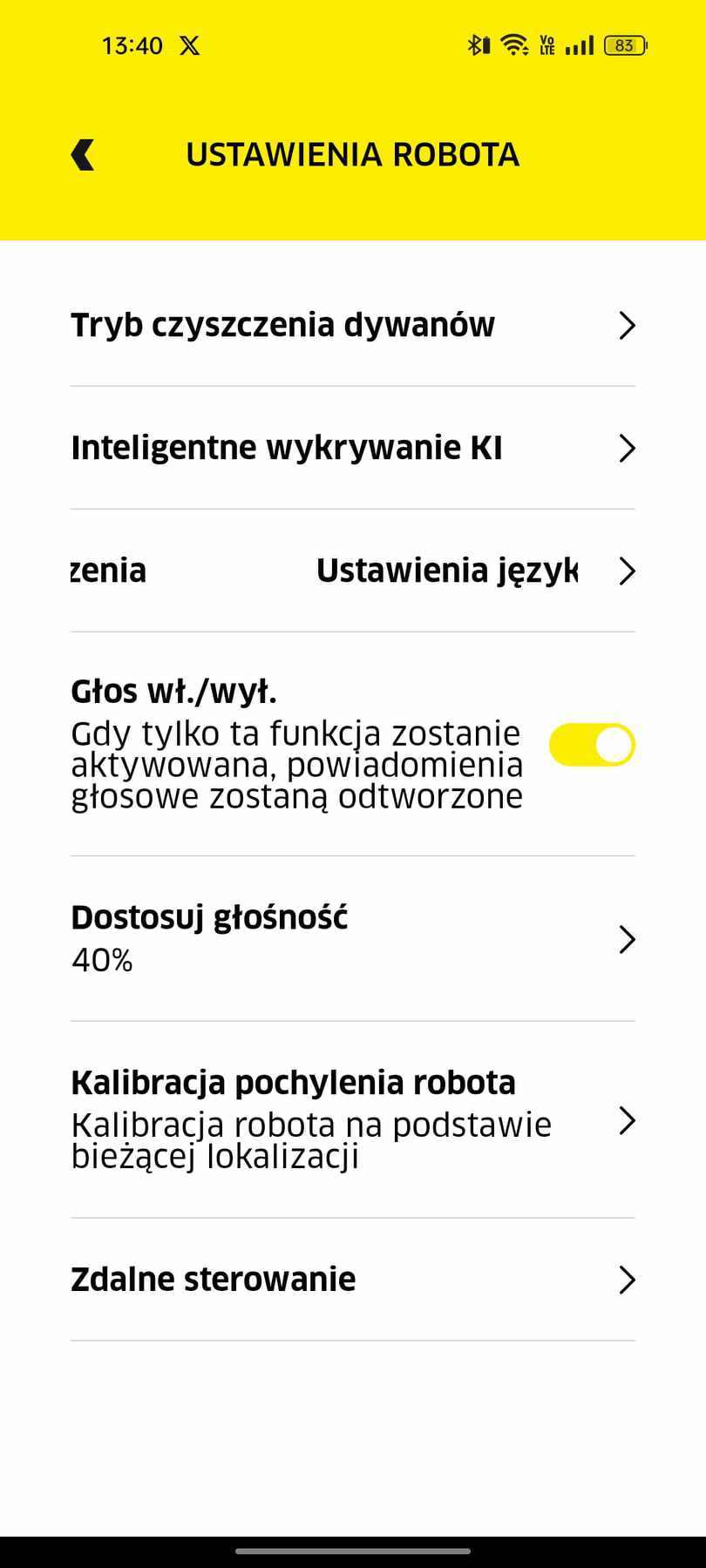706x1568 pixels.
Task: Open Tryb czyszczenia dywanów settings
Action: (352, 325)
